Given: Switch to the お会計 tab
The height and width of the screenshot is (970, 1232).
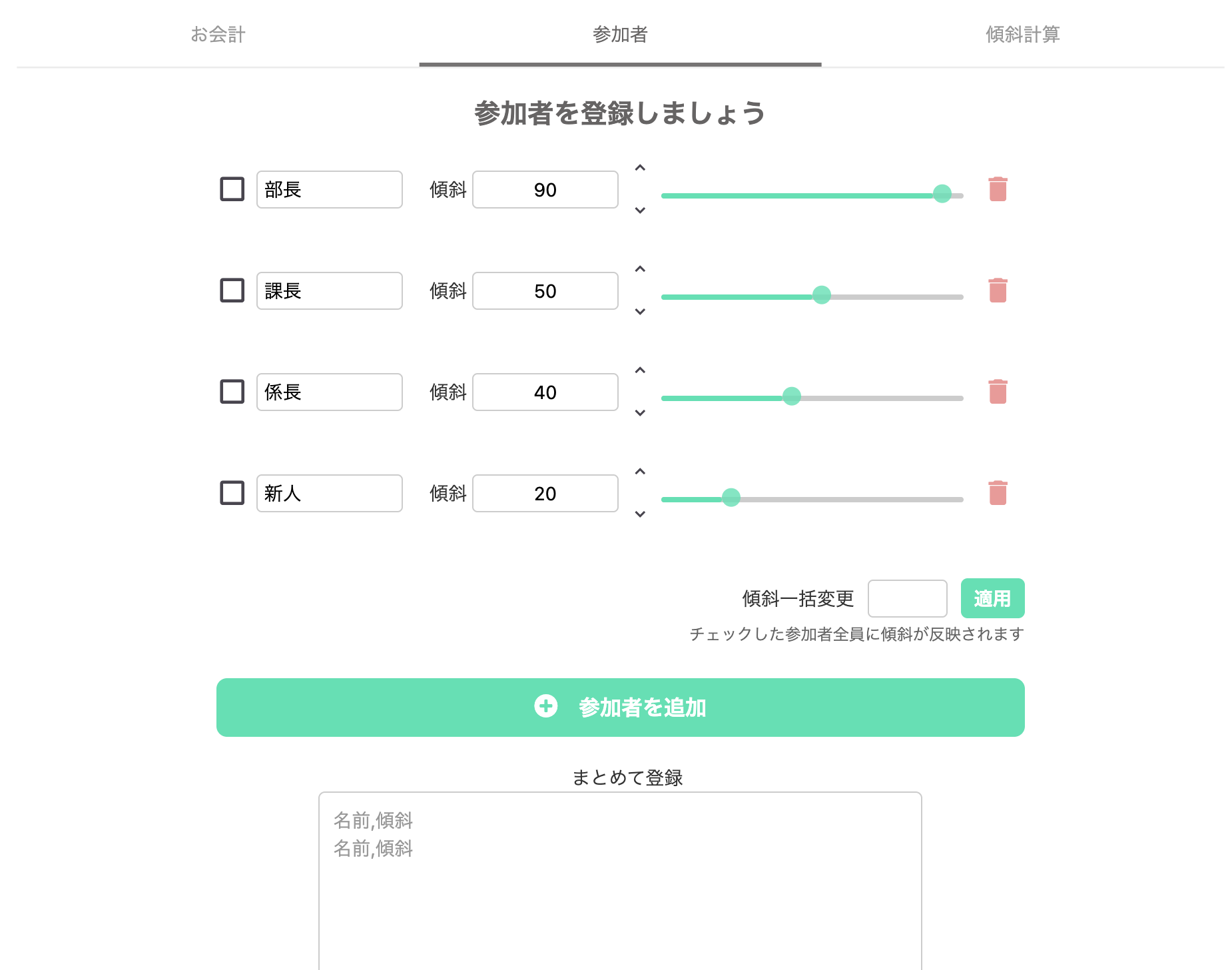Looking at the screenshot, I should click(x=218, y=34).
